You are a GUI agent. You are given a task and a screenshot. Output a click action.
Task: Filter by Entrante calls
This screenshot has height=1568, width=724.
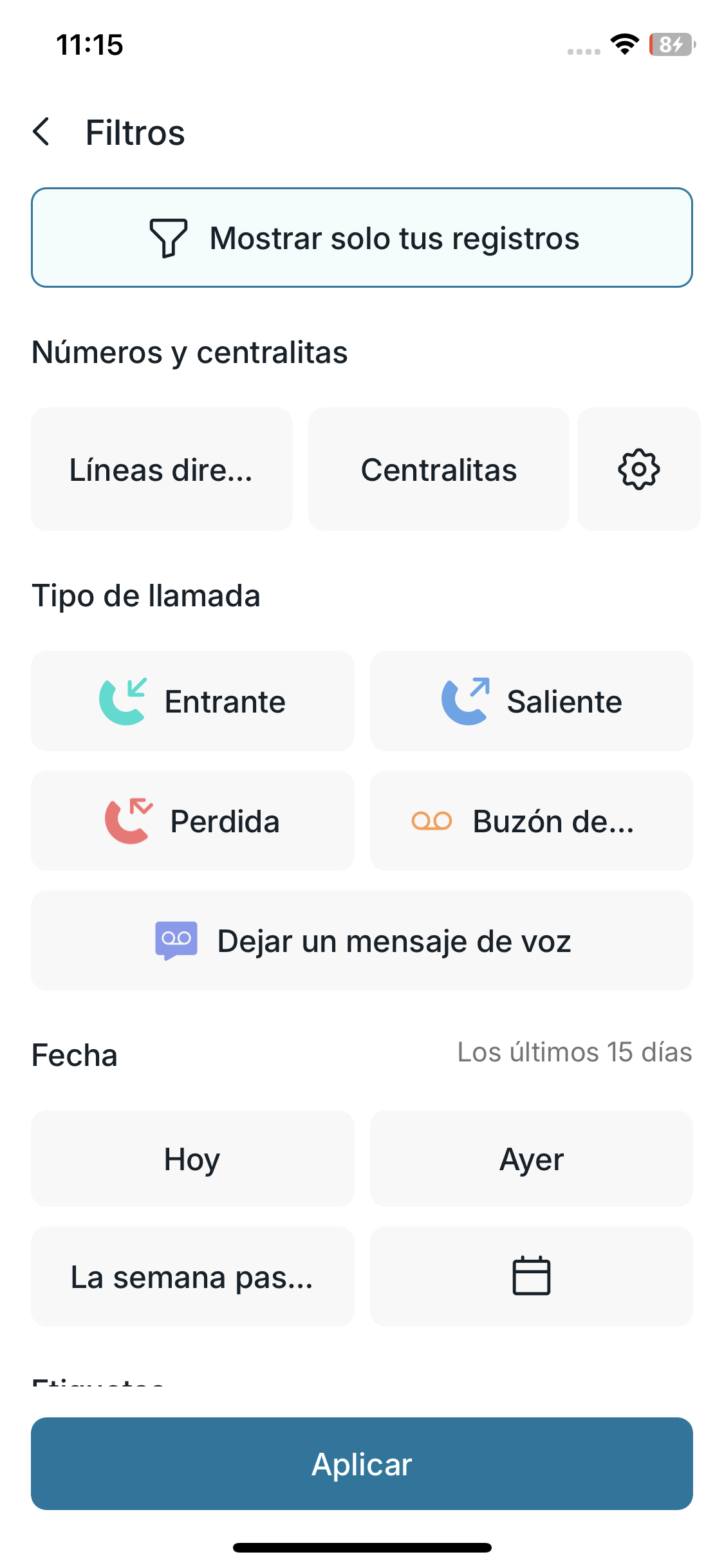192,701
